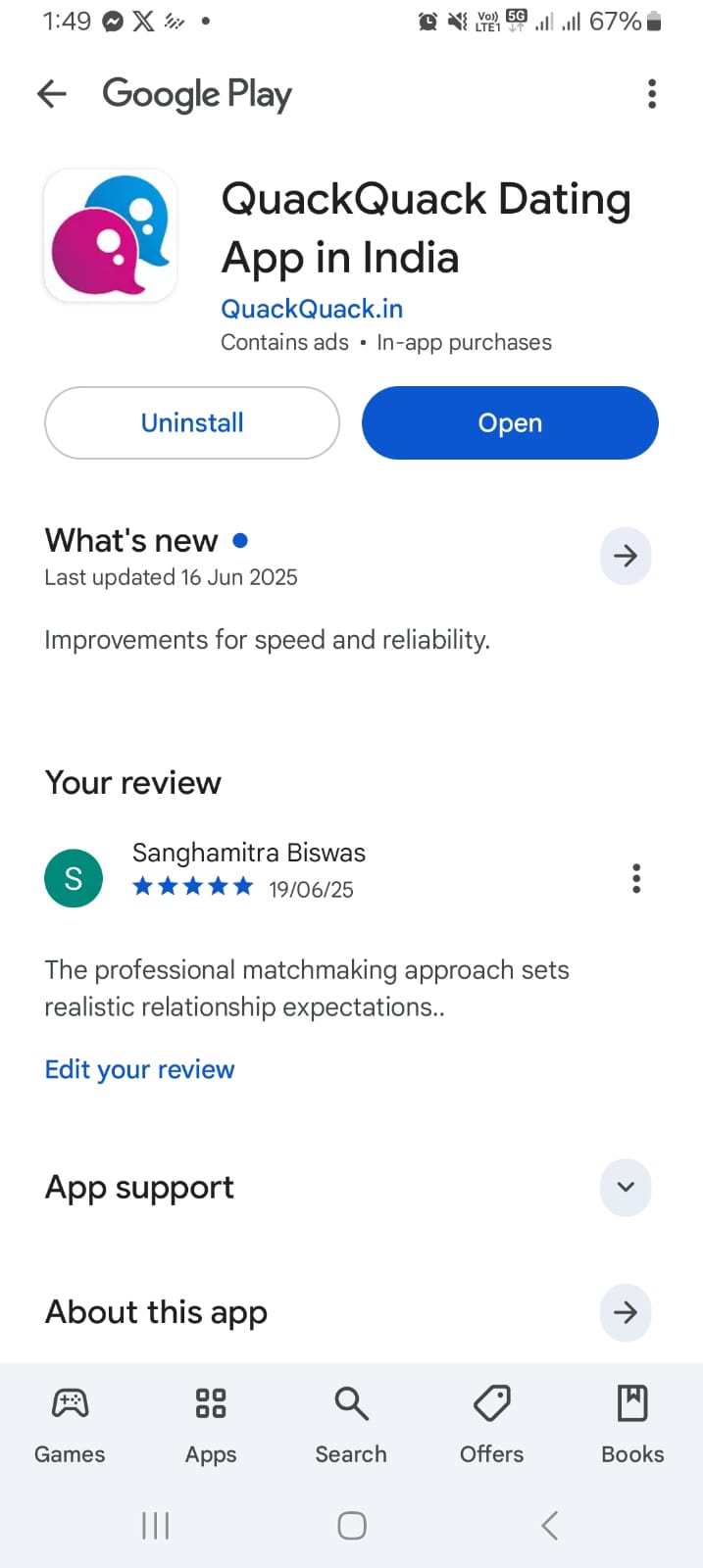Visit the QuackQuack.in developer page
Viewport: 703px width, 1568px height.
pyautogui.click(x=312, y=309)
